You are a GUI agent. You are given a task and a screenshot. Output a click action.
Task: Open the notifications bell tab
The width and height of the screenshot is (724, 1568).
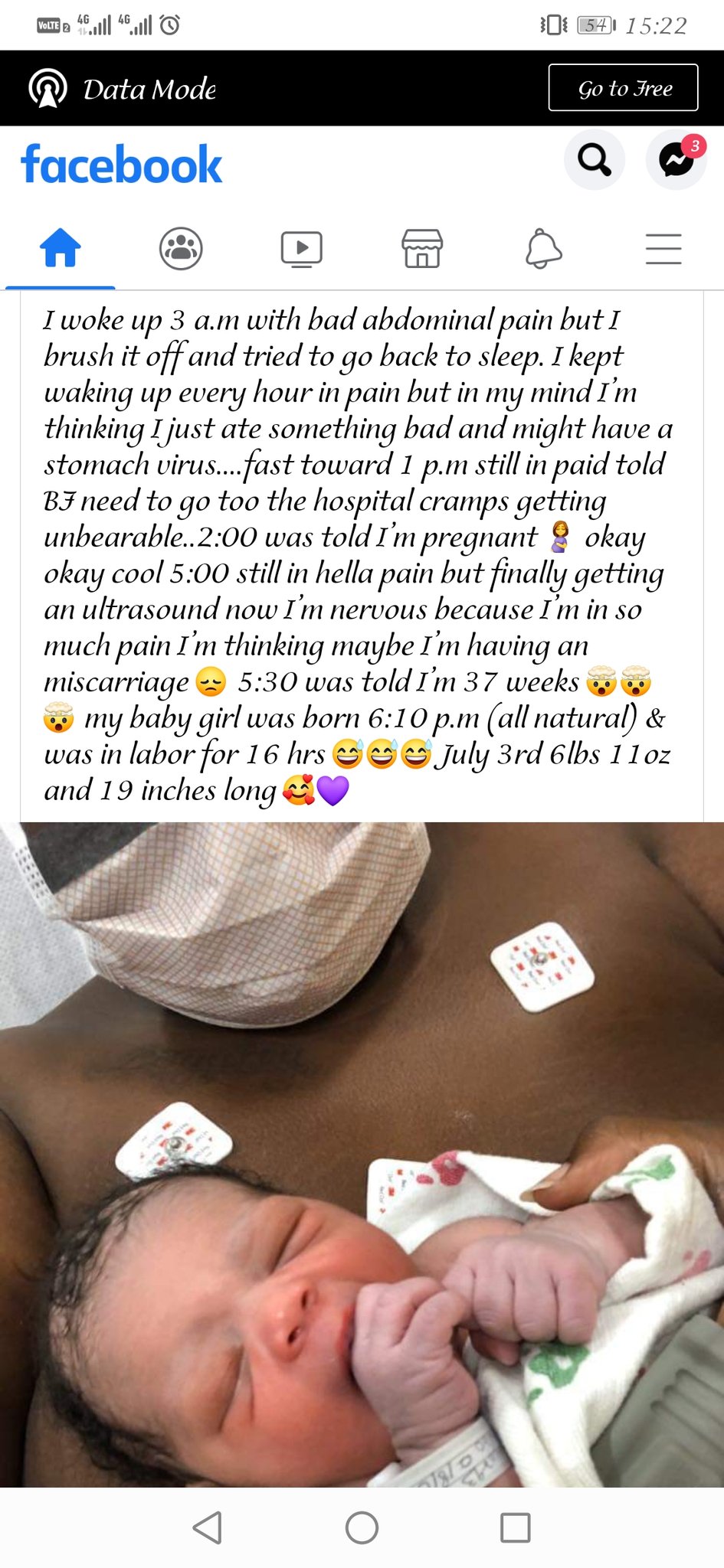pyautogui.click(x=543, y=249)
